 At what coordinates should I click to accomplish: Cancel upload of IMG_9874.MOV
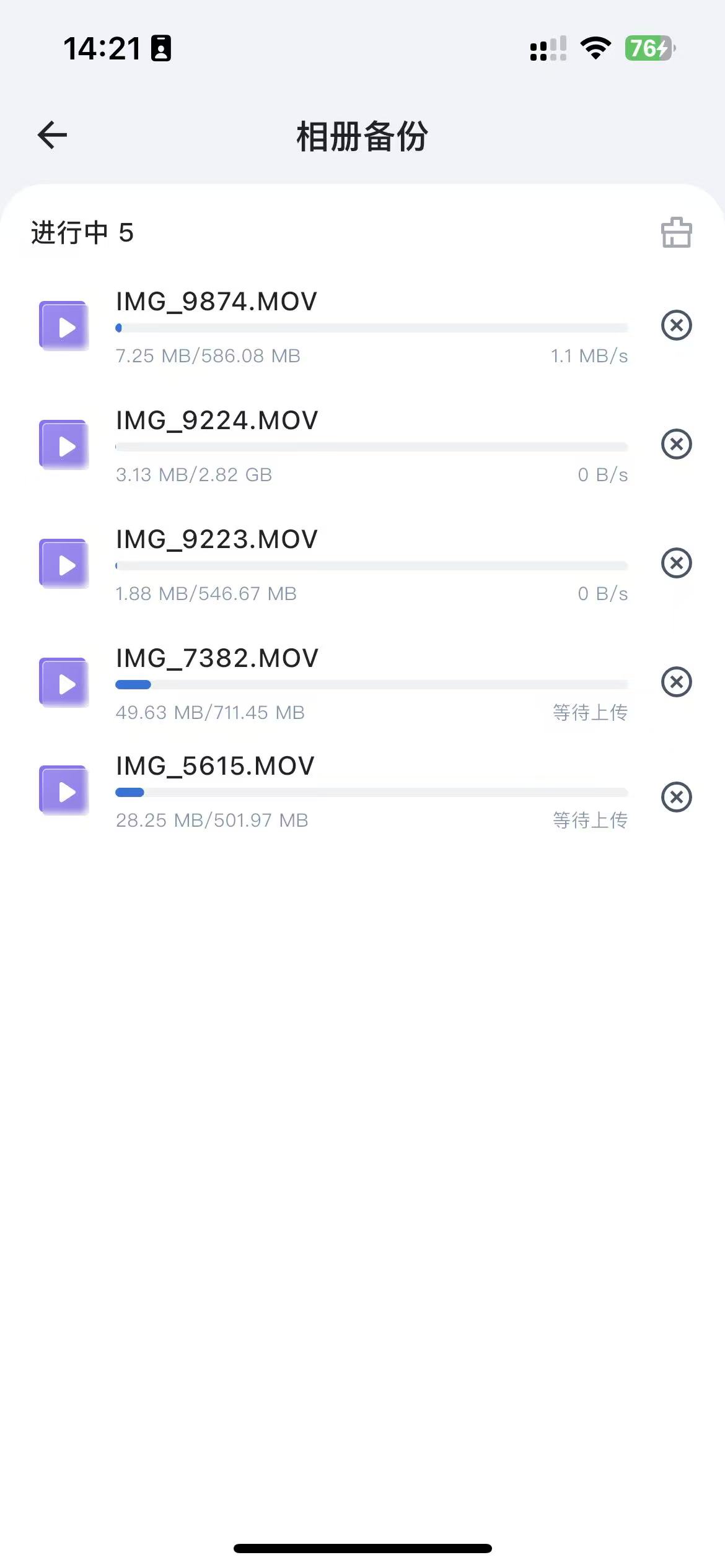point(676,325)
